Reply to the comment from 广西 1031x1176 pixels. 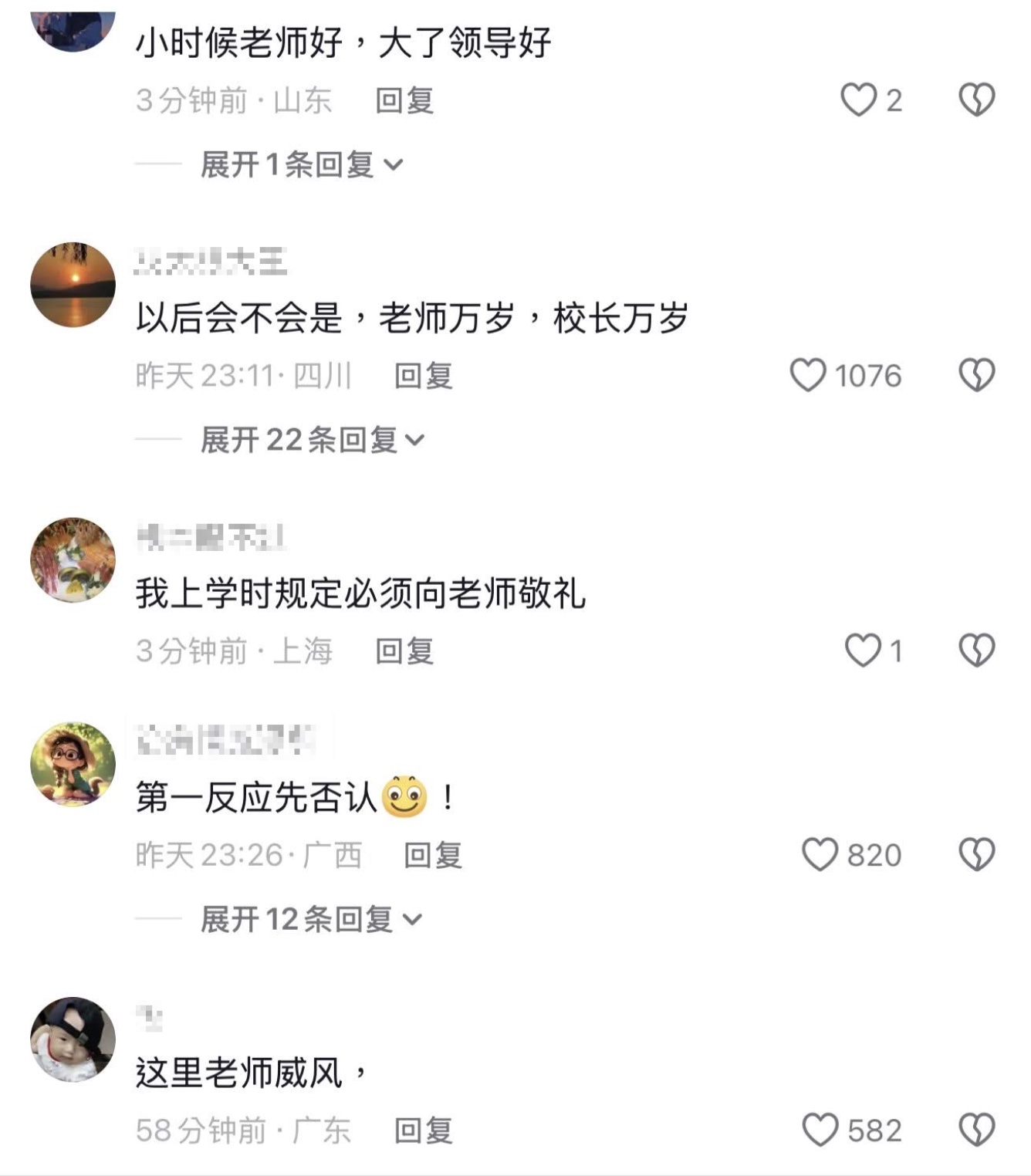tap(433, 855)
